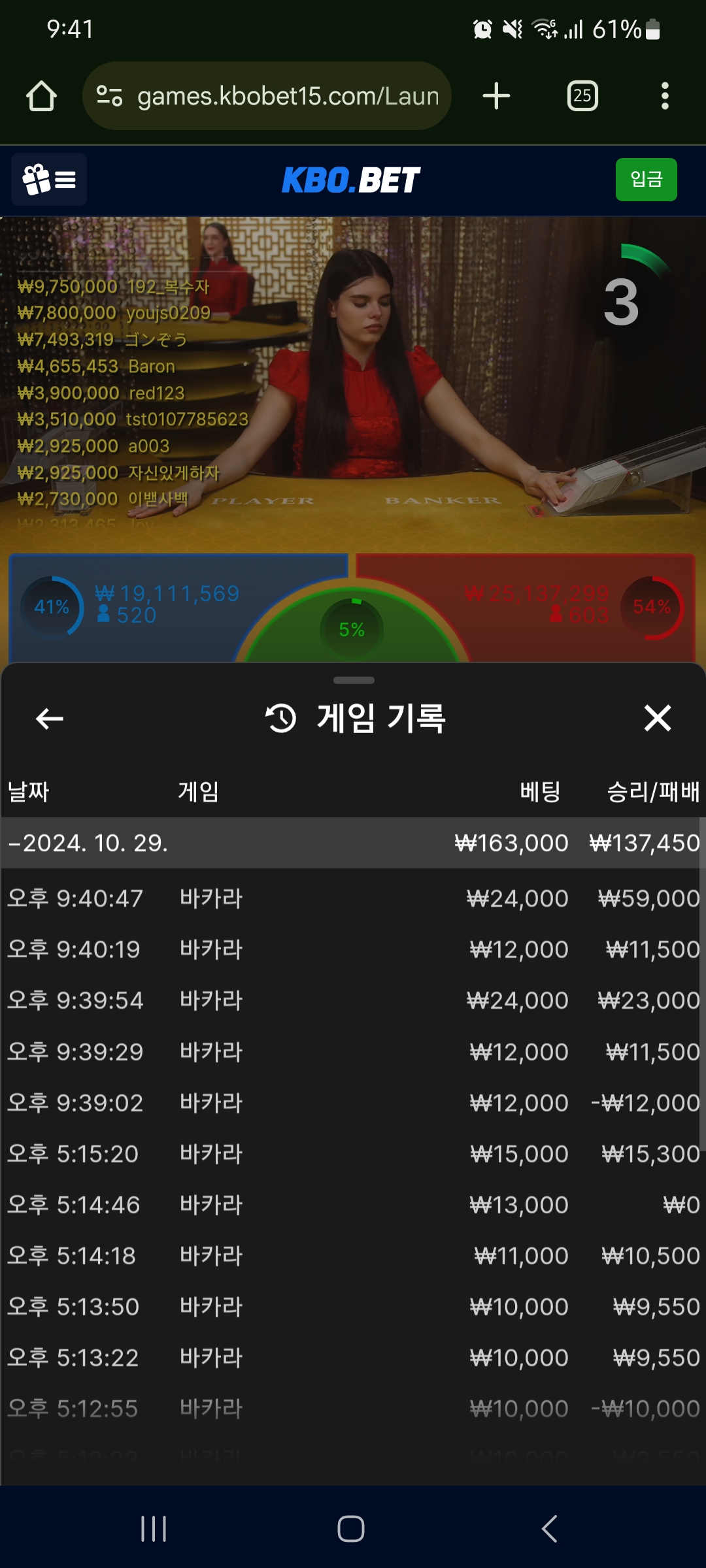The width and height of the screenshot is (706, 1568).
Task: Open a new browser tab
Action: point(496,96)
